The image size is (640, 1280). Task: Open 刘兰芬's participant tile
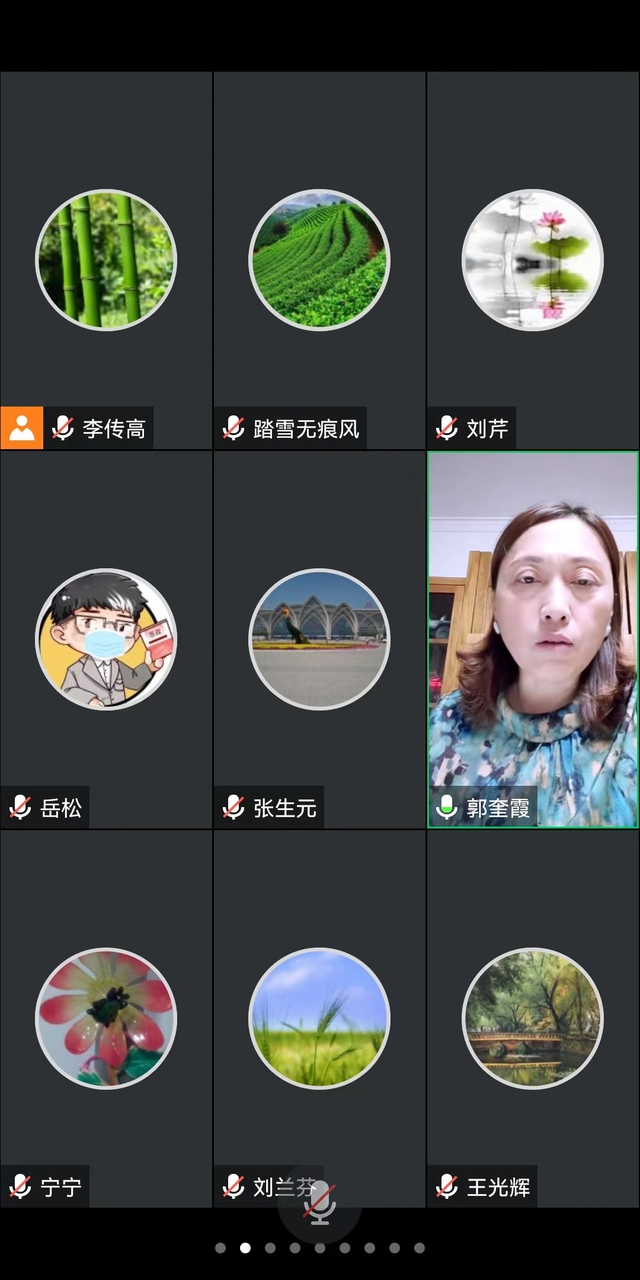pyautogui.click(x=319, y=1018)
